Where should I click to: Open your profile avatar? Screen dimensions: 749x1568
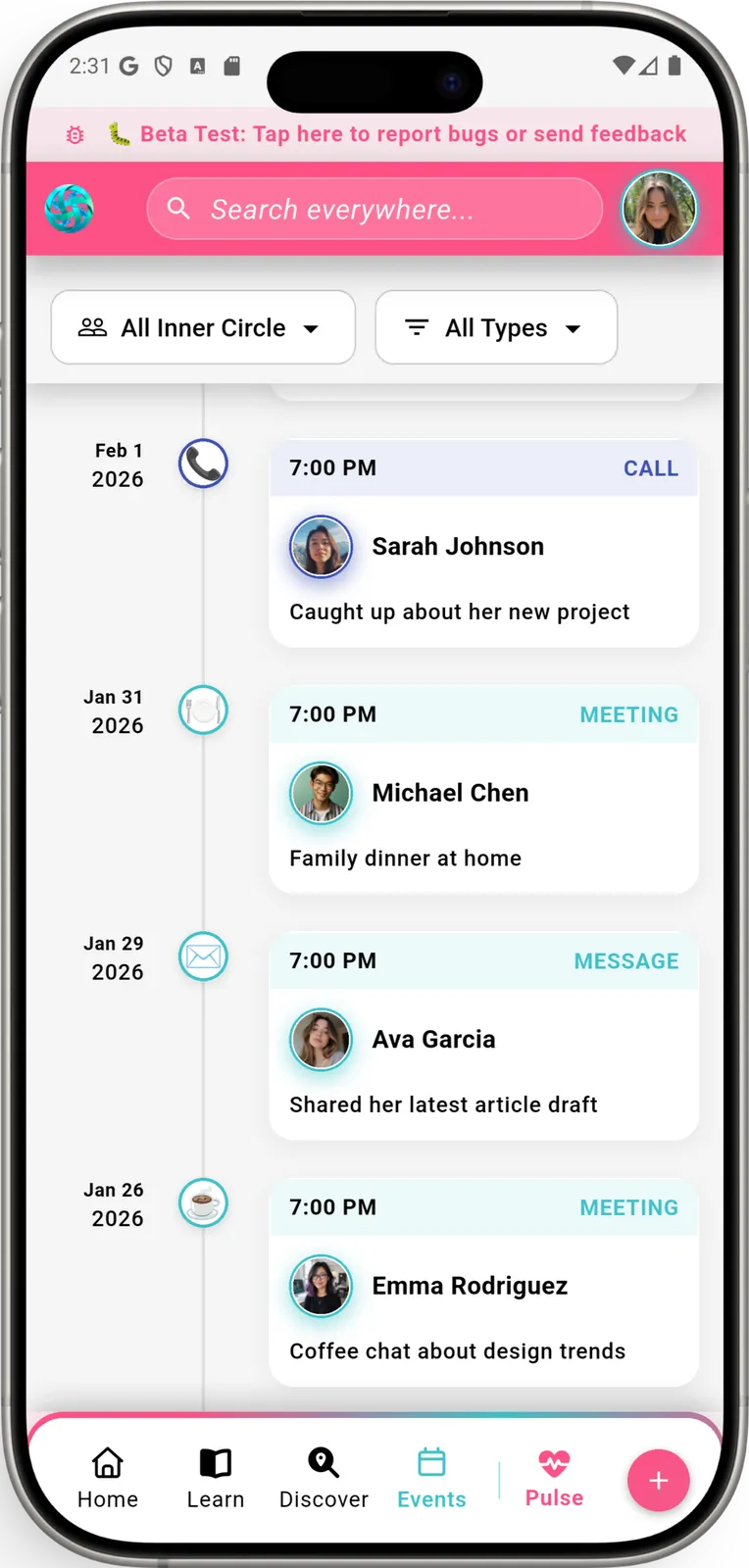[x=659, y=209]
